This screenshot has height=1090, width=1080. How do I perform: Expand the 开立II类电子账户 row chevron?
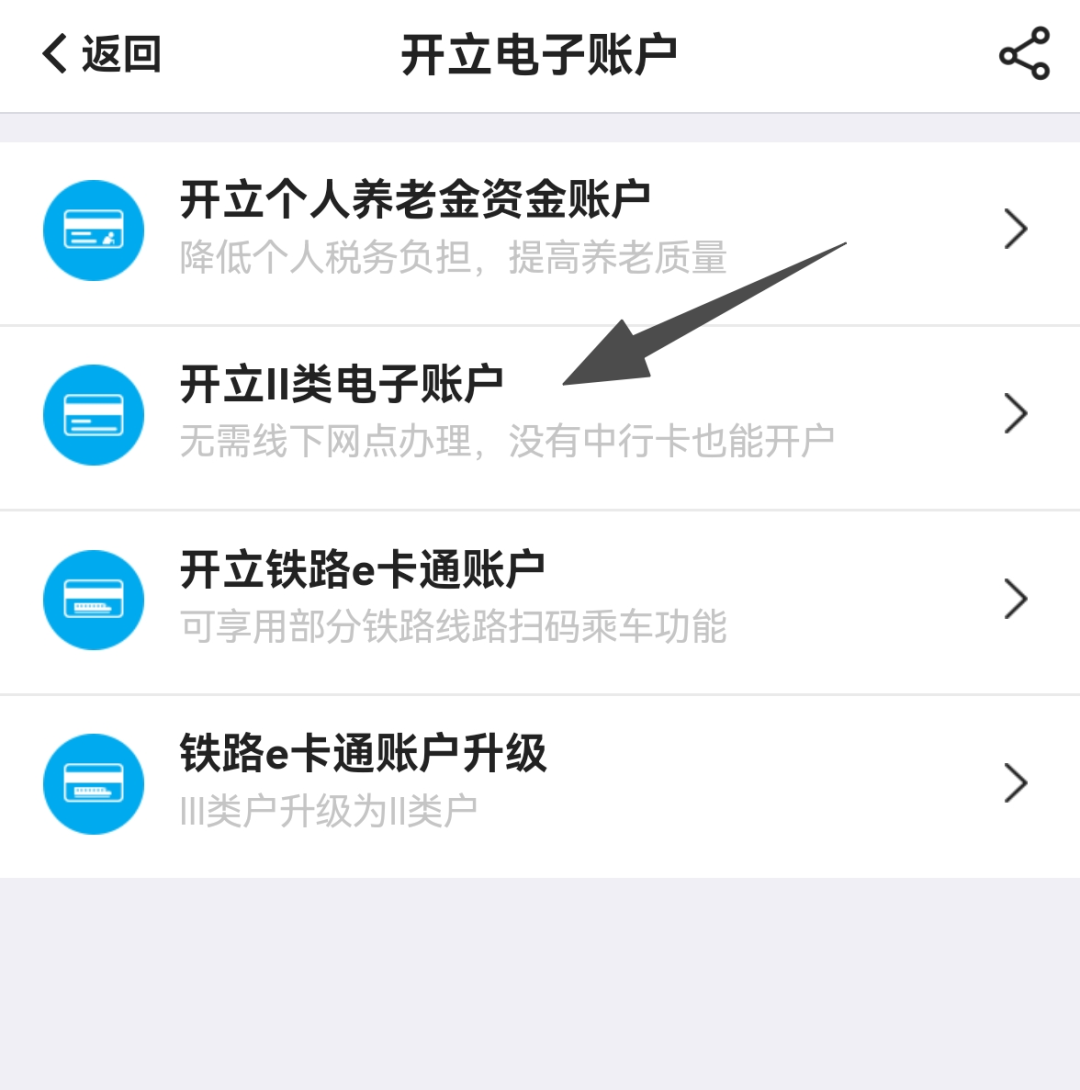[1015, 414]
